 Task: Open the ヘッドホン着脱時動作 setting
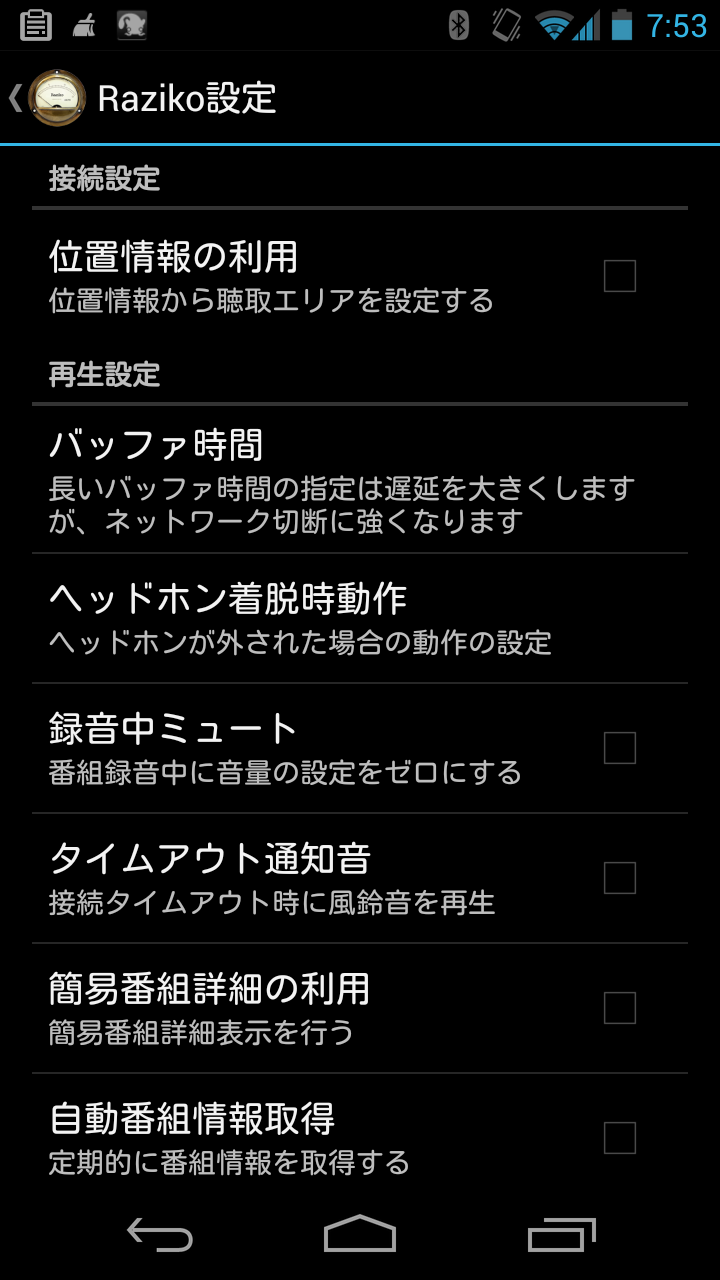[360, 619]
